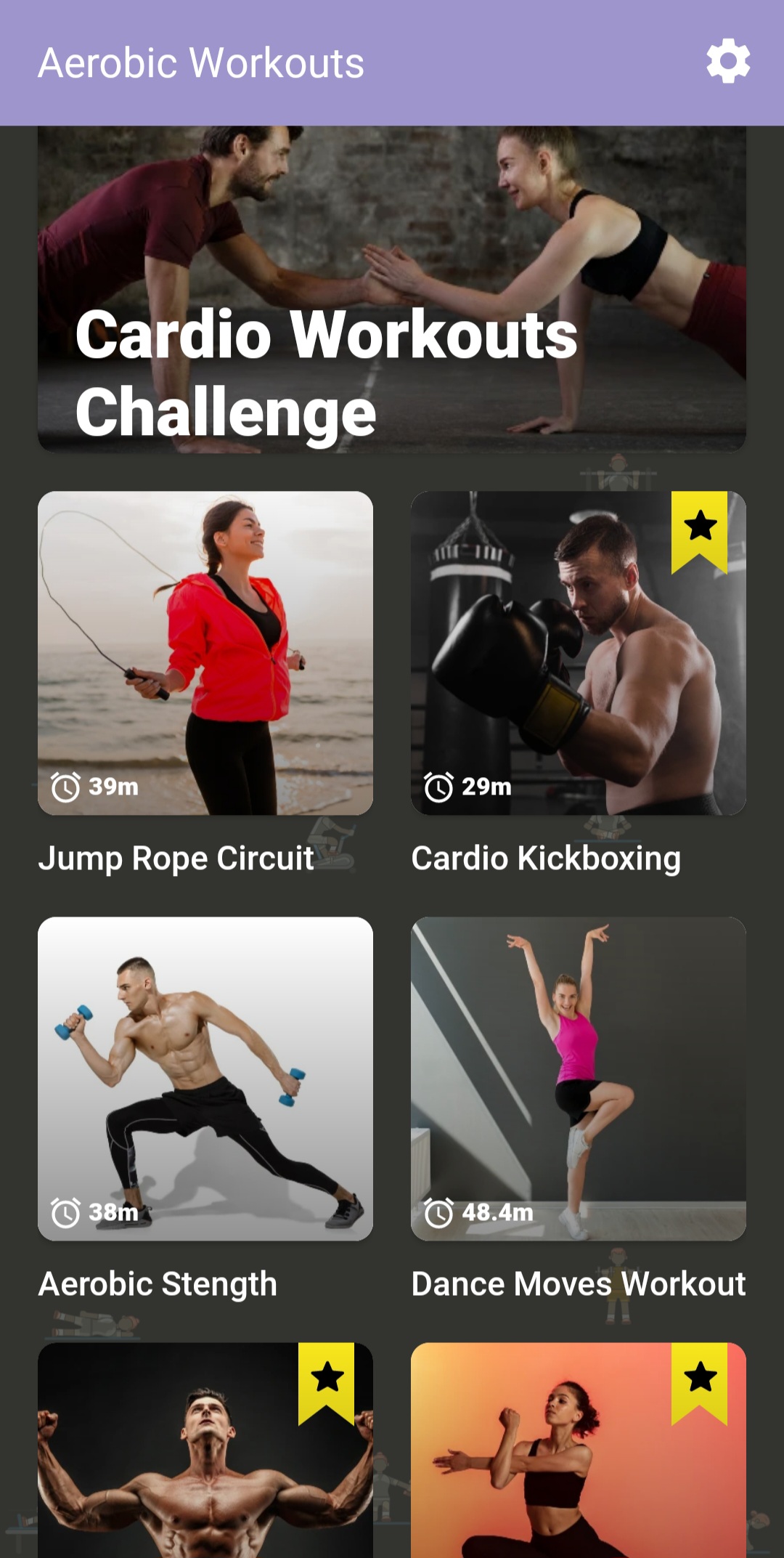The height and width of the screenshot is (1558, 784).
Task: View the Dance Moves Workout card
Action: click(x=578, y=1078)
